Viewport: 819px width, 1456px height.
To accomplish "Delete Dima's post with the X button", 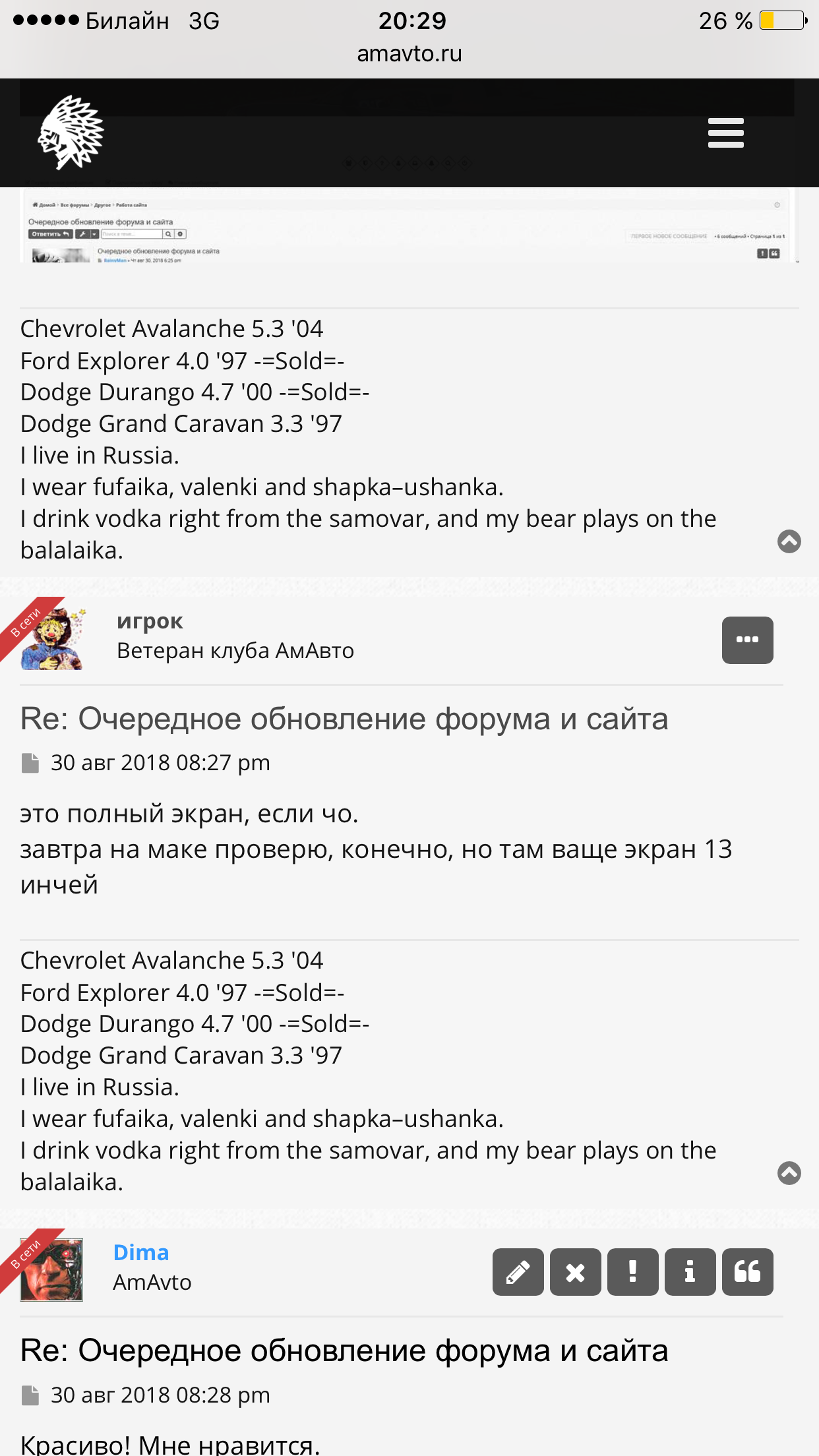I will coord(575,1272).
